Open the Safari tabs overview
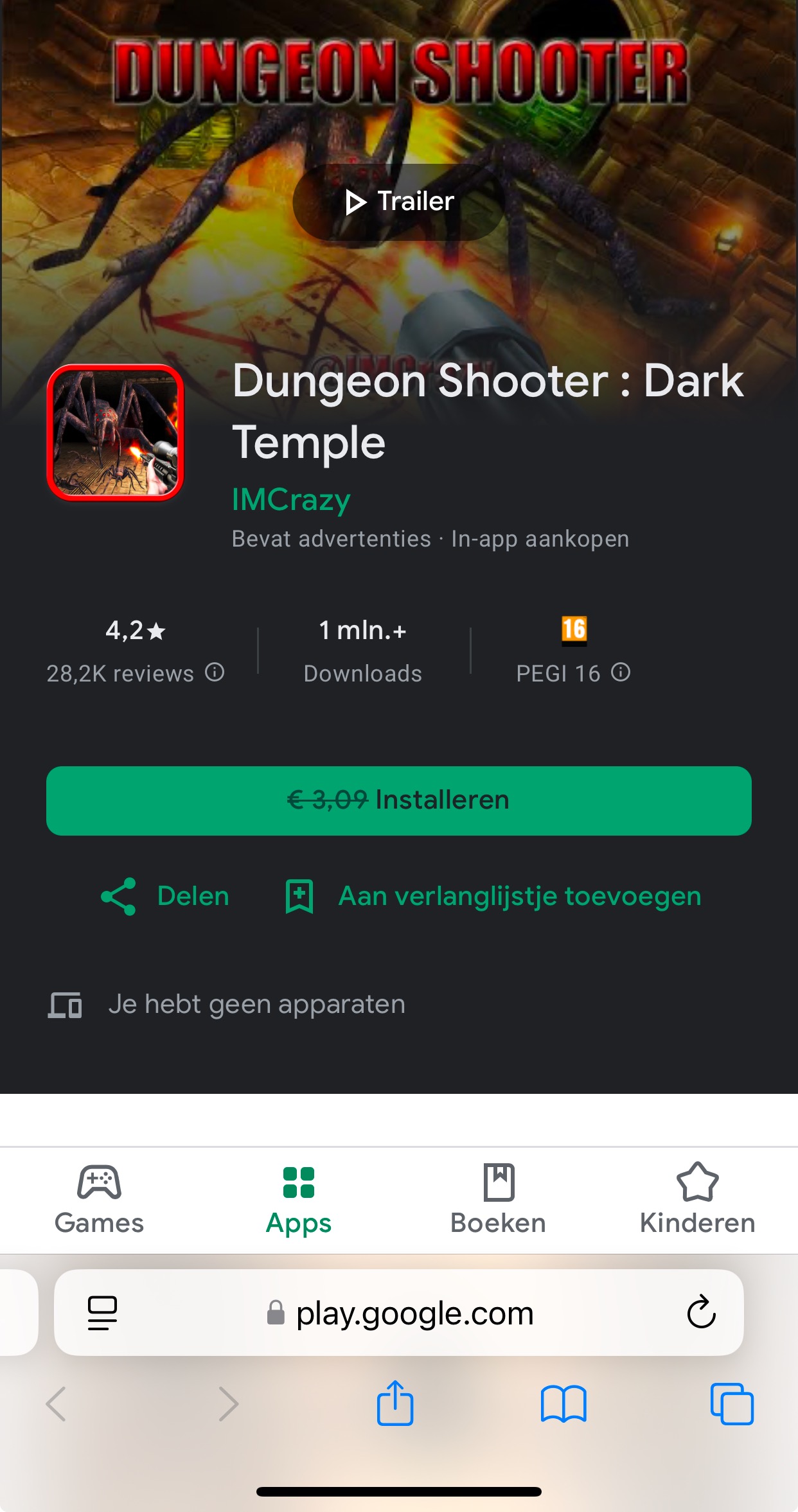Image resolution: width=798 pixels, height=1512 pixels. [732, 1404]
